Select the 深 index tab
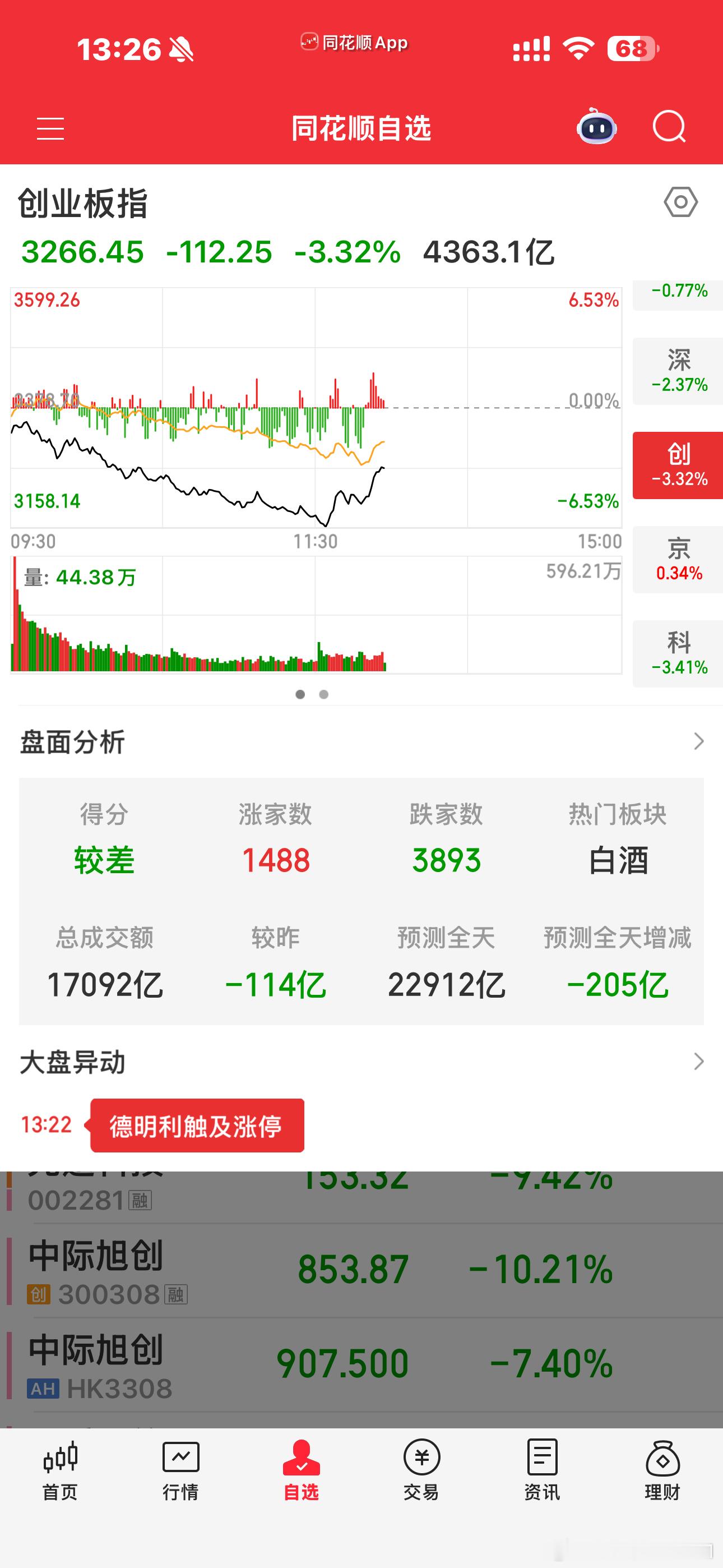Screen dimensions: 723x1568 (678, 371)
